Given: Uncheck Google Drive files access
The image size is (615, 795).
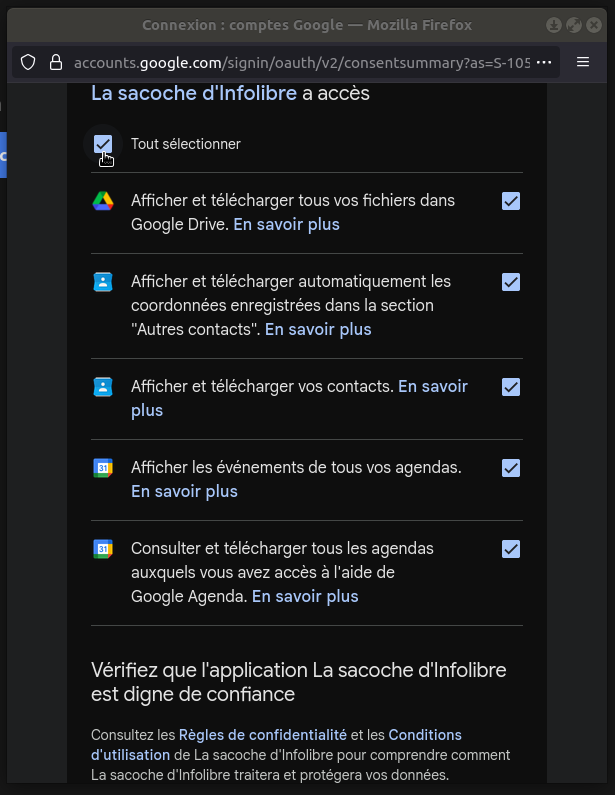Looking at the screenshot, I should click(x=511, y=201).
